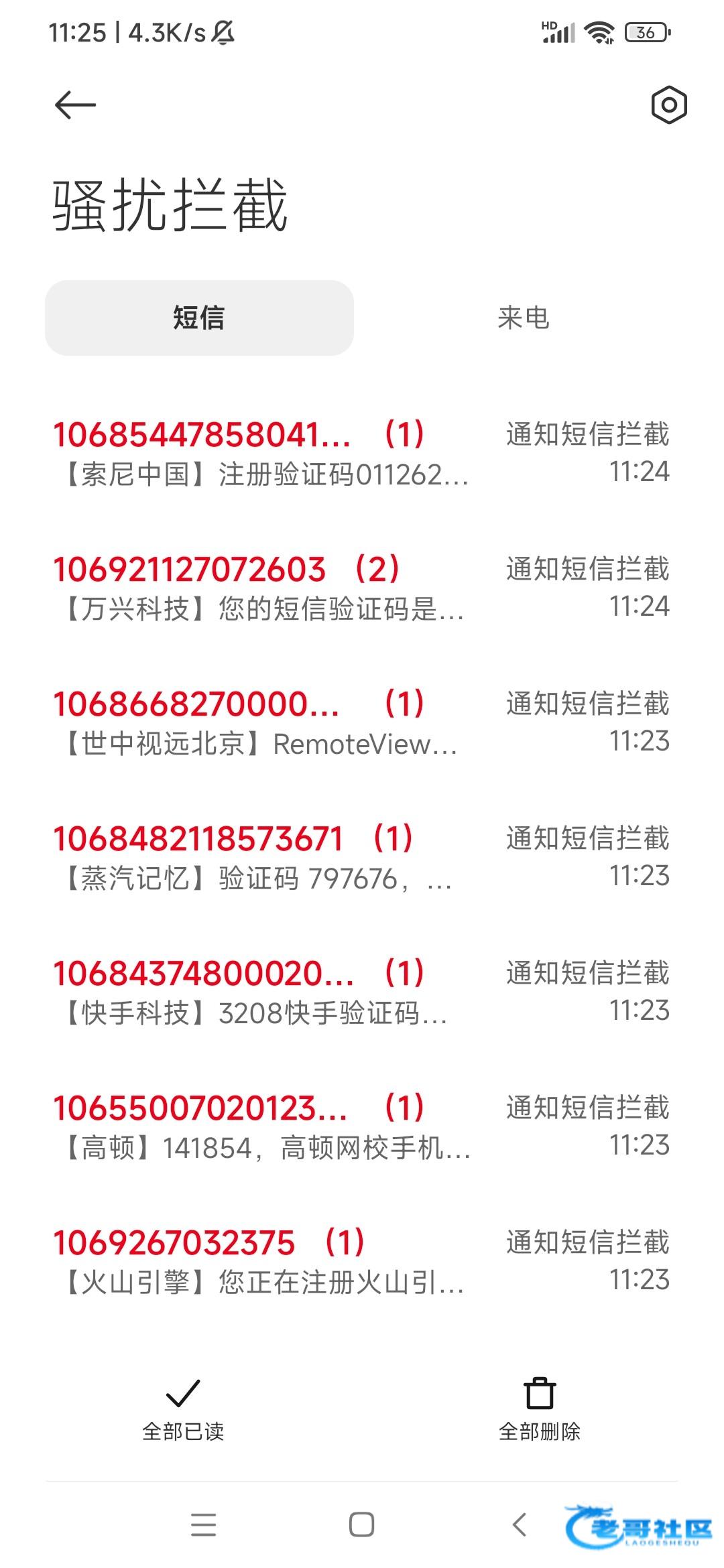Mark all as read with 全部已读
724x1568 pixels.
183,1411
